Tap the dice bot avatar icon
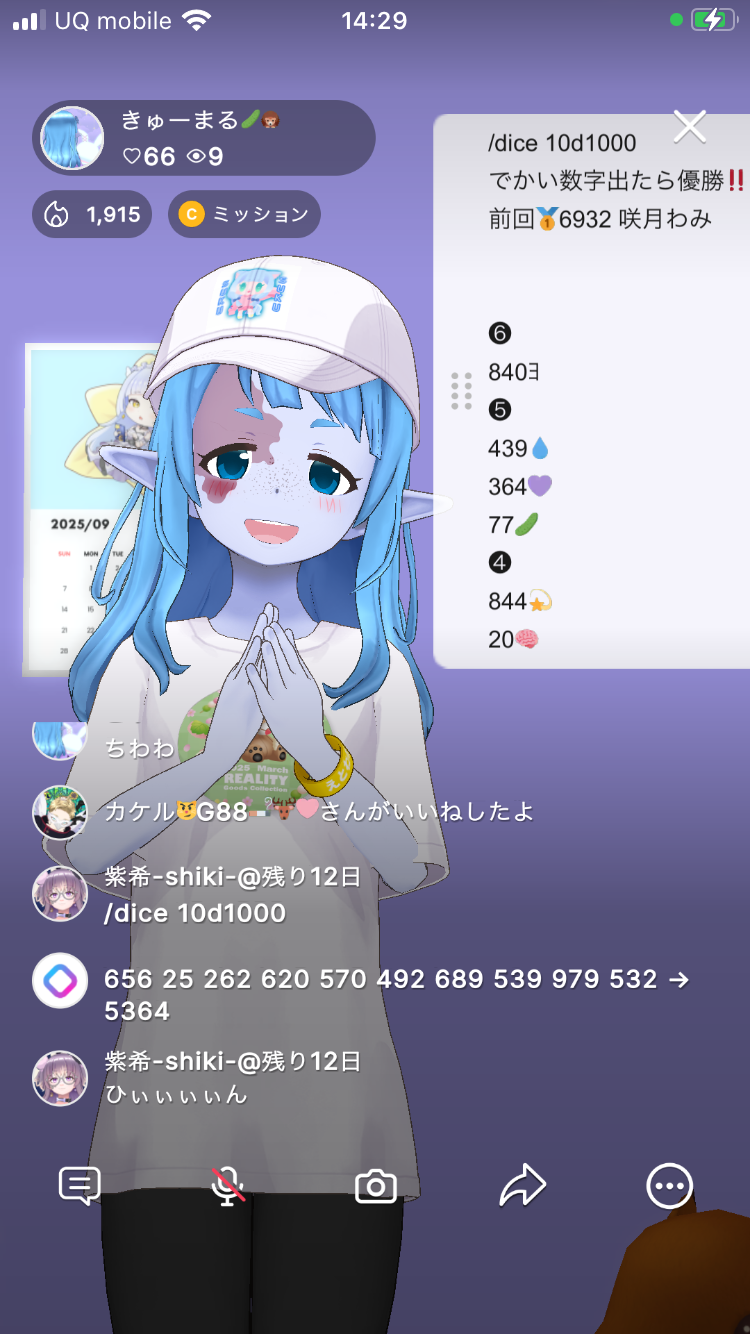Image resolution: width=750 pixels, height=1334 pixels. [x=60, y=980]
